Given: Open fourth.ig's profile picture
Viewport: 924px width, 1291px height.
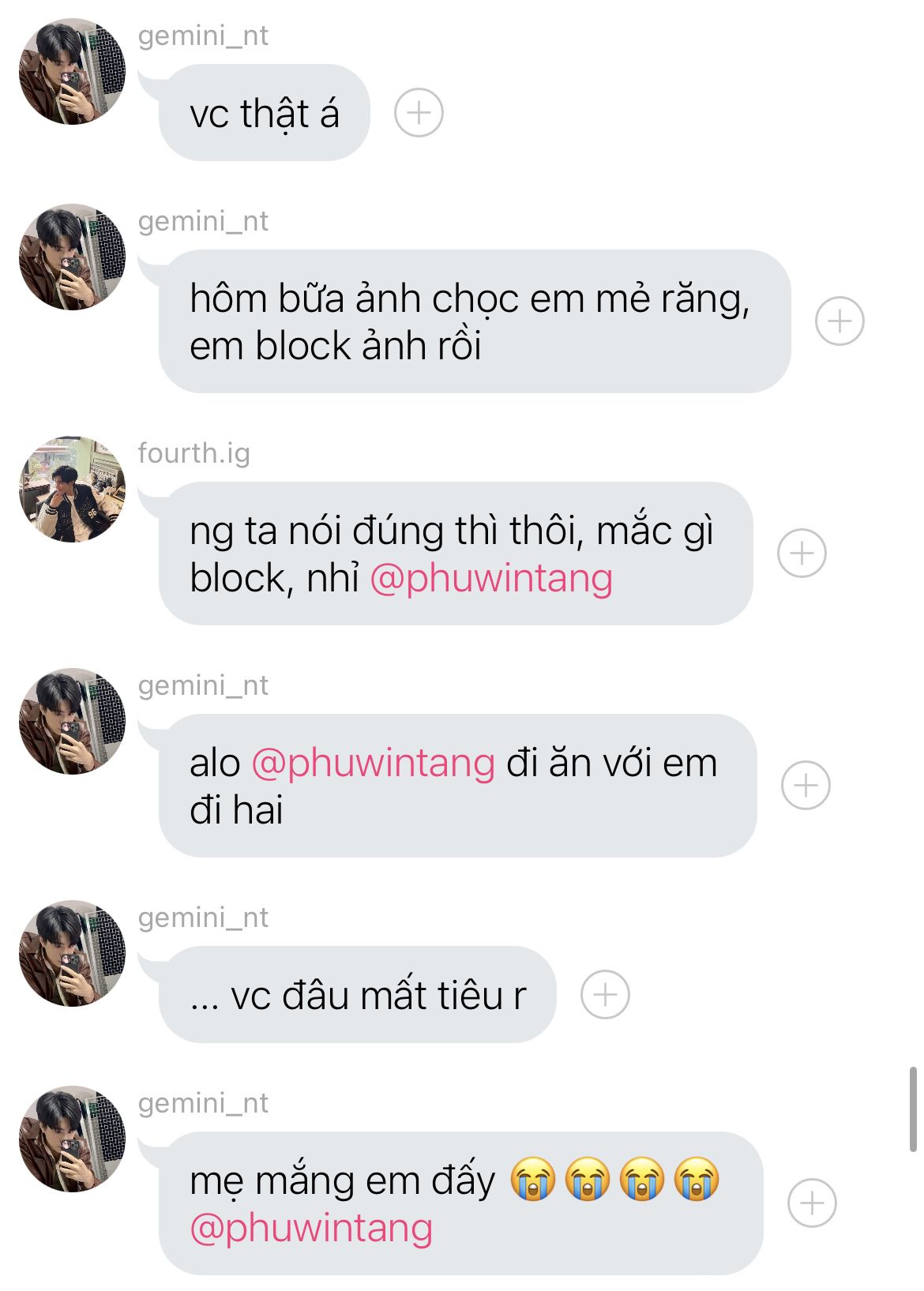Looking at the screenshot, I should pyautogui.click(x=72, y=490).
